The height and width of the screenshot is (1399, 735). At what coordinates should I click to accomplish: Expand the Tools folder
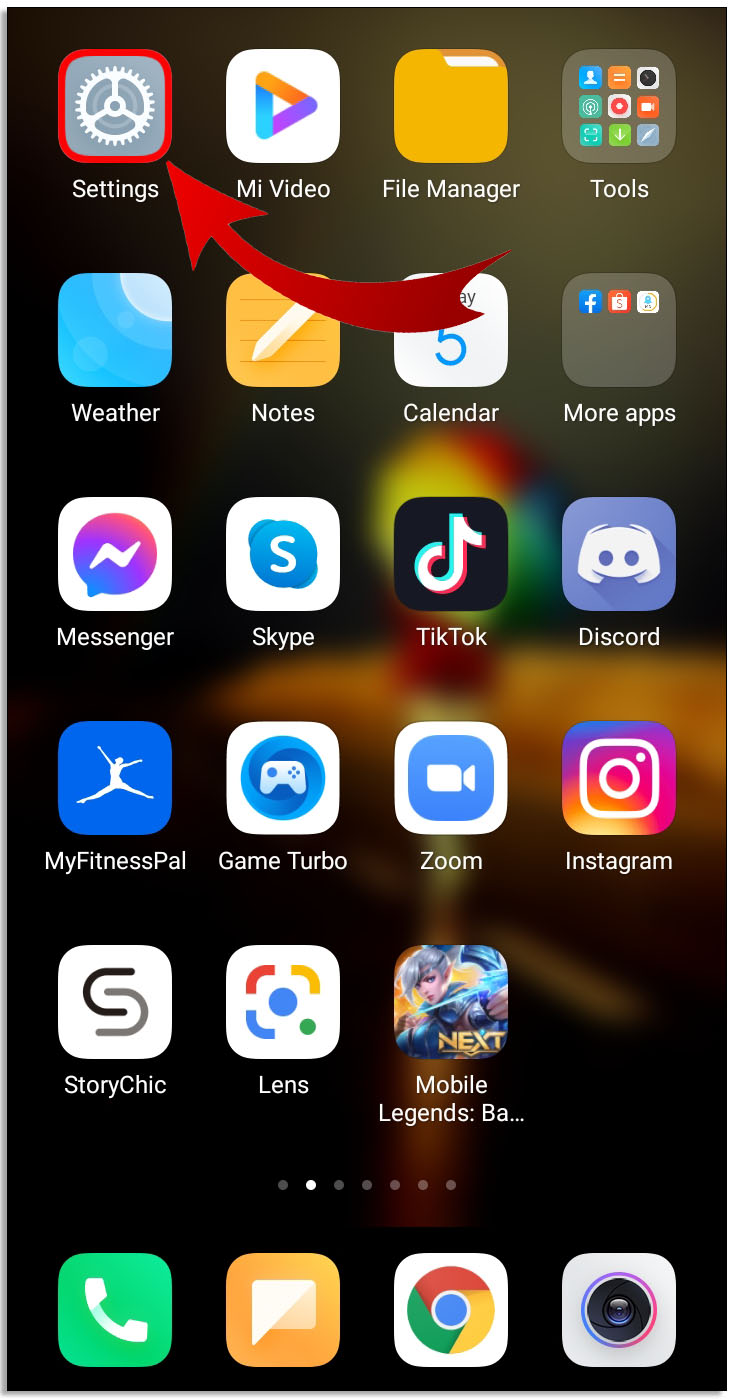tap(619, 106)
